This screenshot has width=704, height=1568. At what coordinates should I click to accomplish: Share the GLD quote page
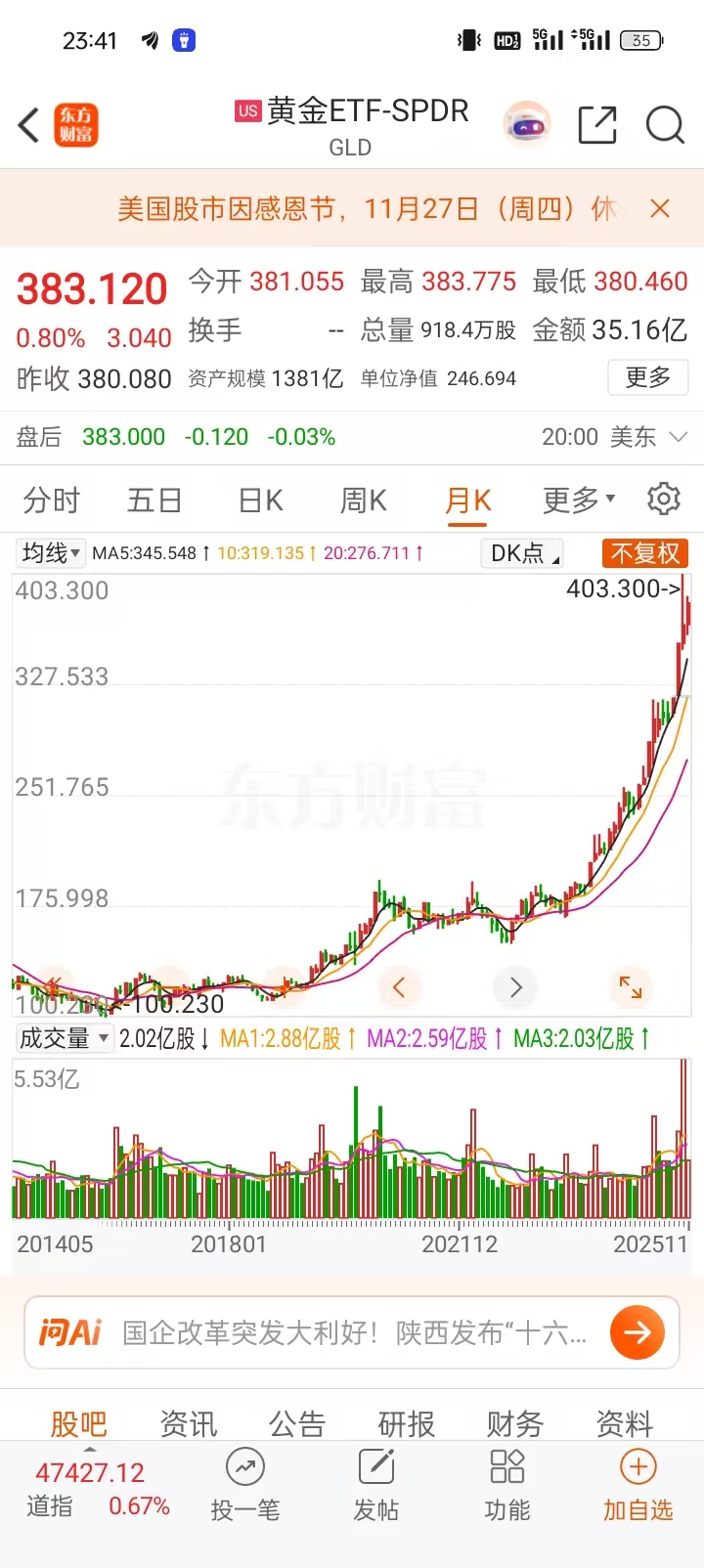(x=596, y=125)
